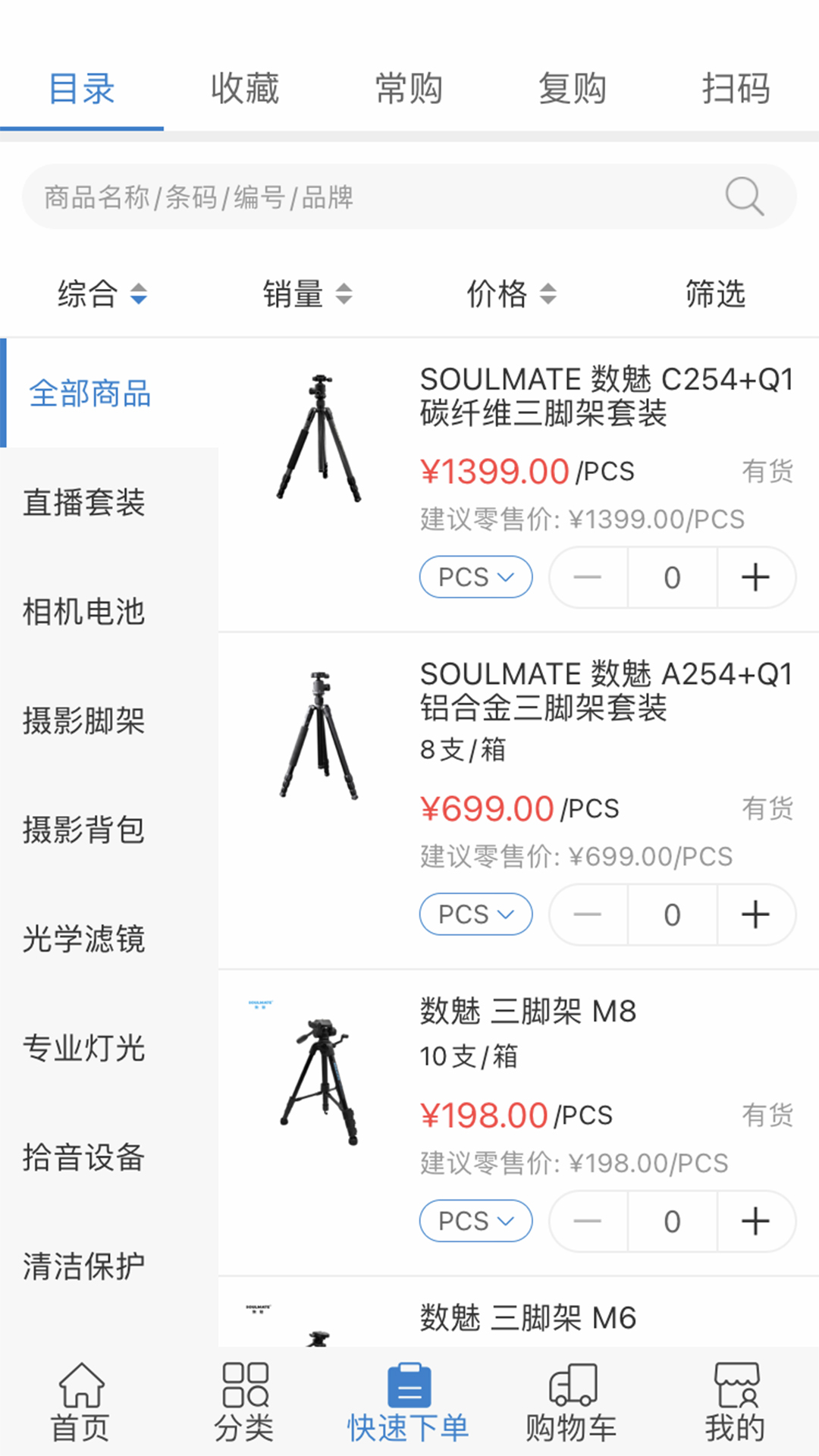The image size is (819, 1456).
Task: Open the 筛选 filter options
Action: [x=715, y=293]
